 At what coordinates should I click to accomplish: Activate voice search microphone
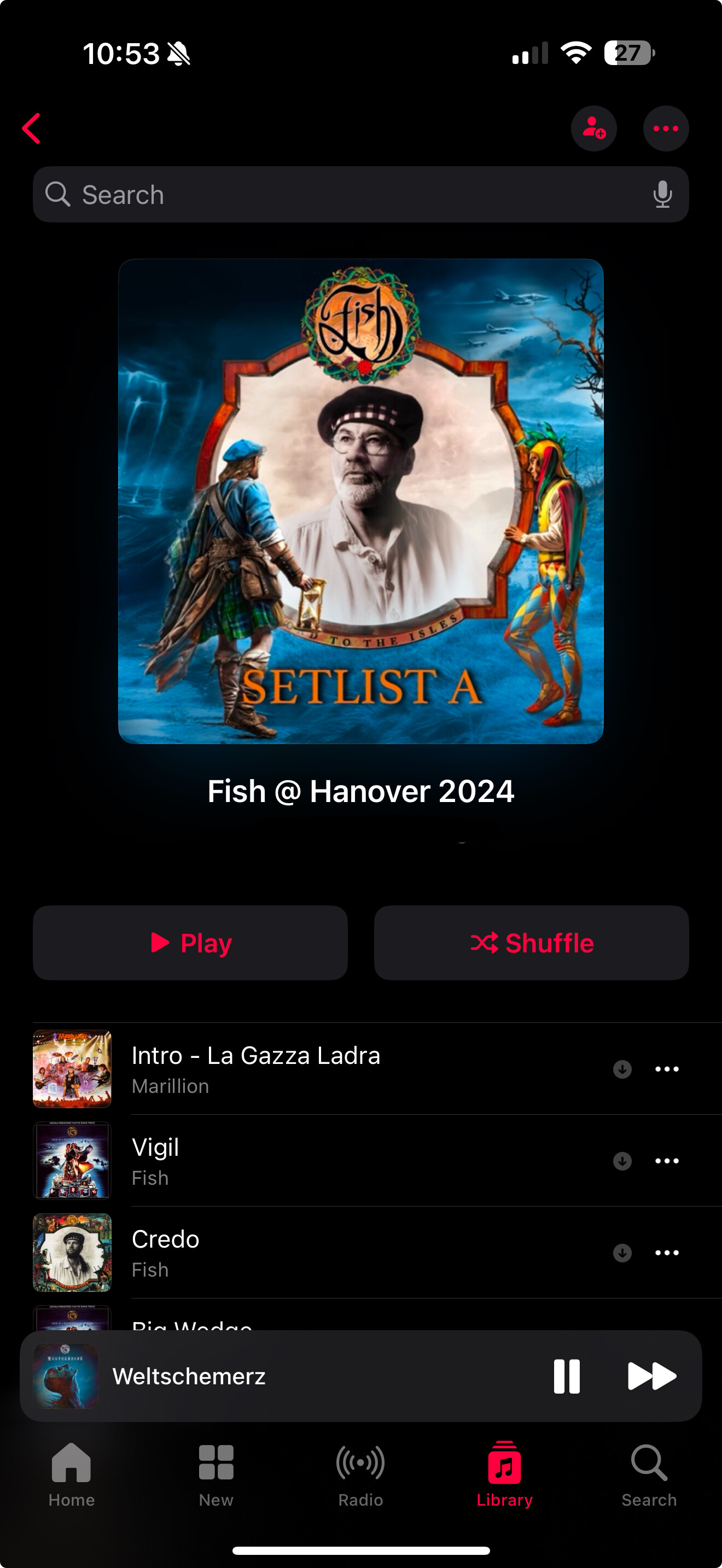(662, 195)
